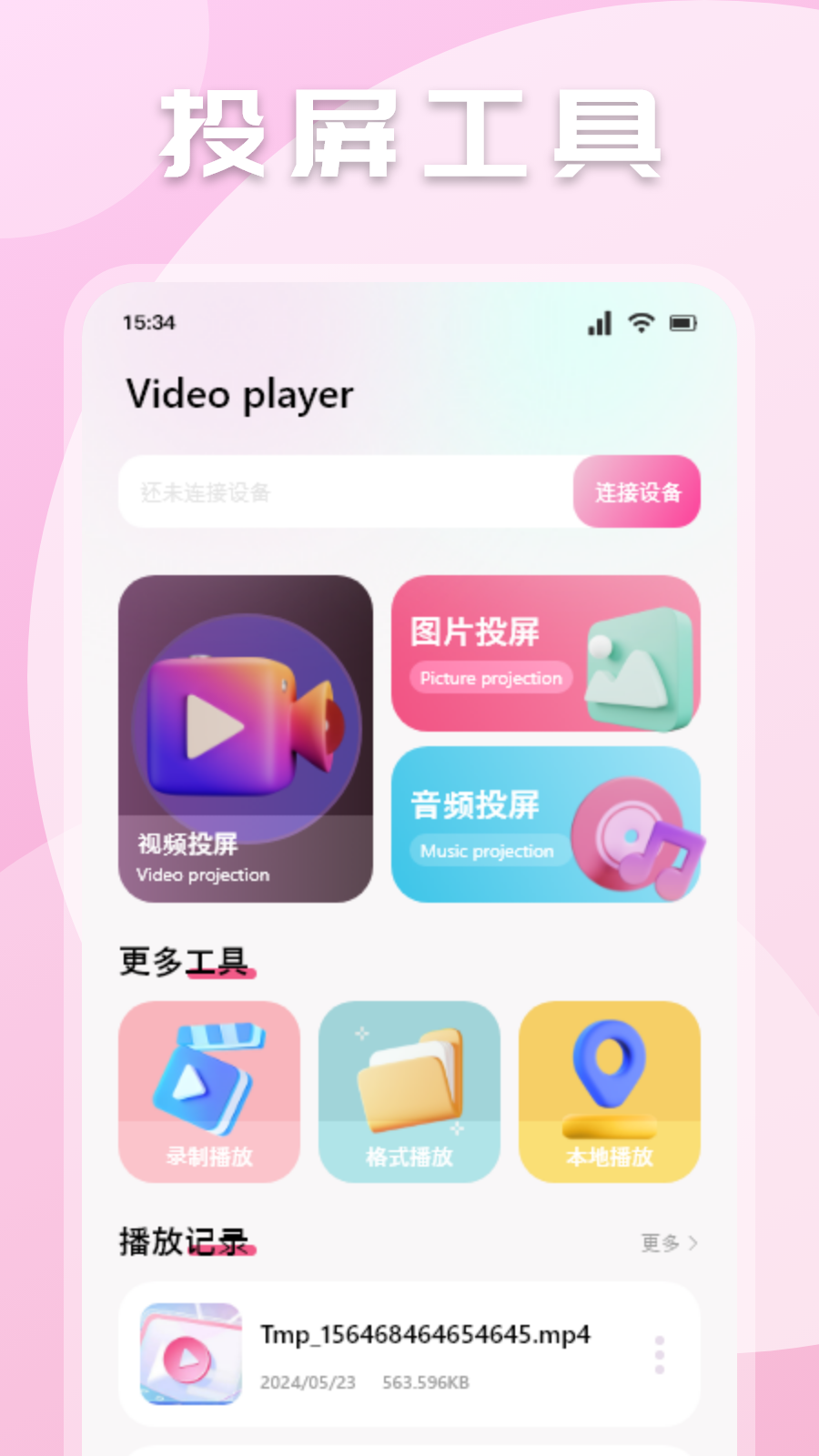Expand the 更多 chevron beside 播放记录
The image size is (819, 1456).
pyautogui.click(x=693, y=1242)
